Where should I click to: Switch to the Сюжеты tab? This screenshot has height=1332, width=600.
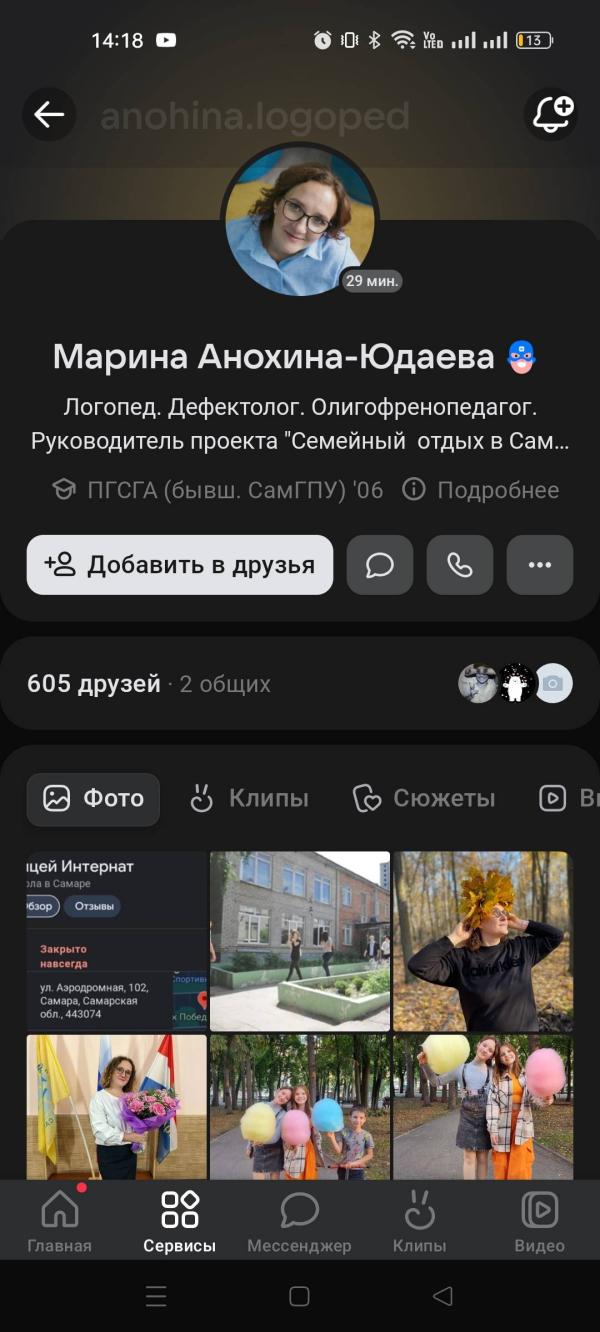tap(425, 799)
